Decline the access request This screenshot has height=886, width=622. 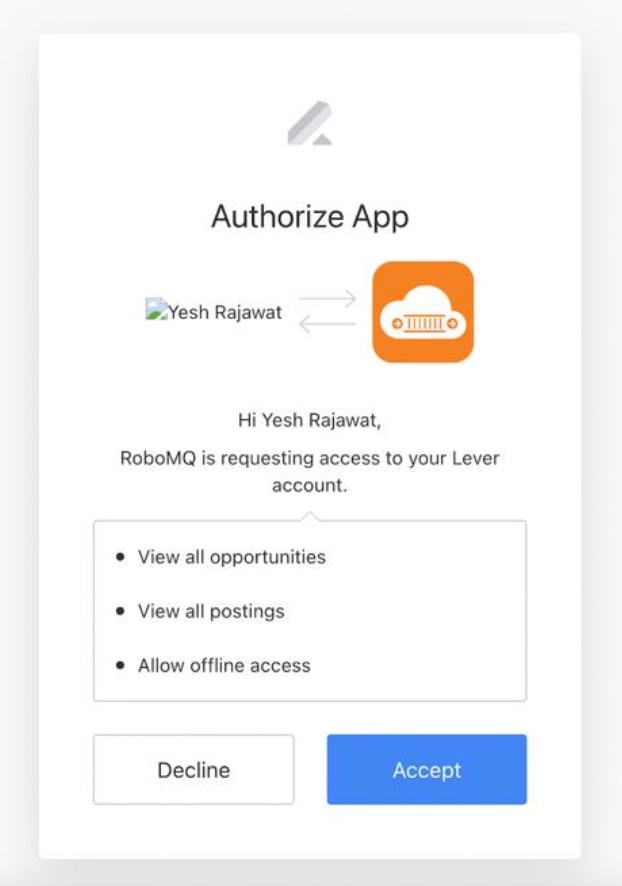click(193, 769)
